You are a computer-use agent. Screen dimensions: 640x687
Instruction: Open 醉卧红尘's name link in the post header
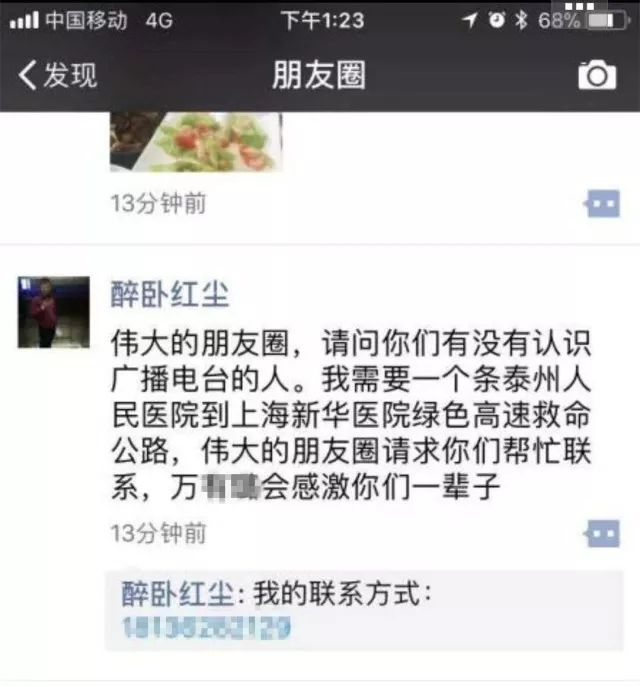[x=169, y=294]
